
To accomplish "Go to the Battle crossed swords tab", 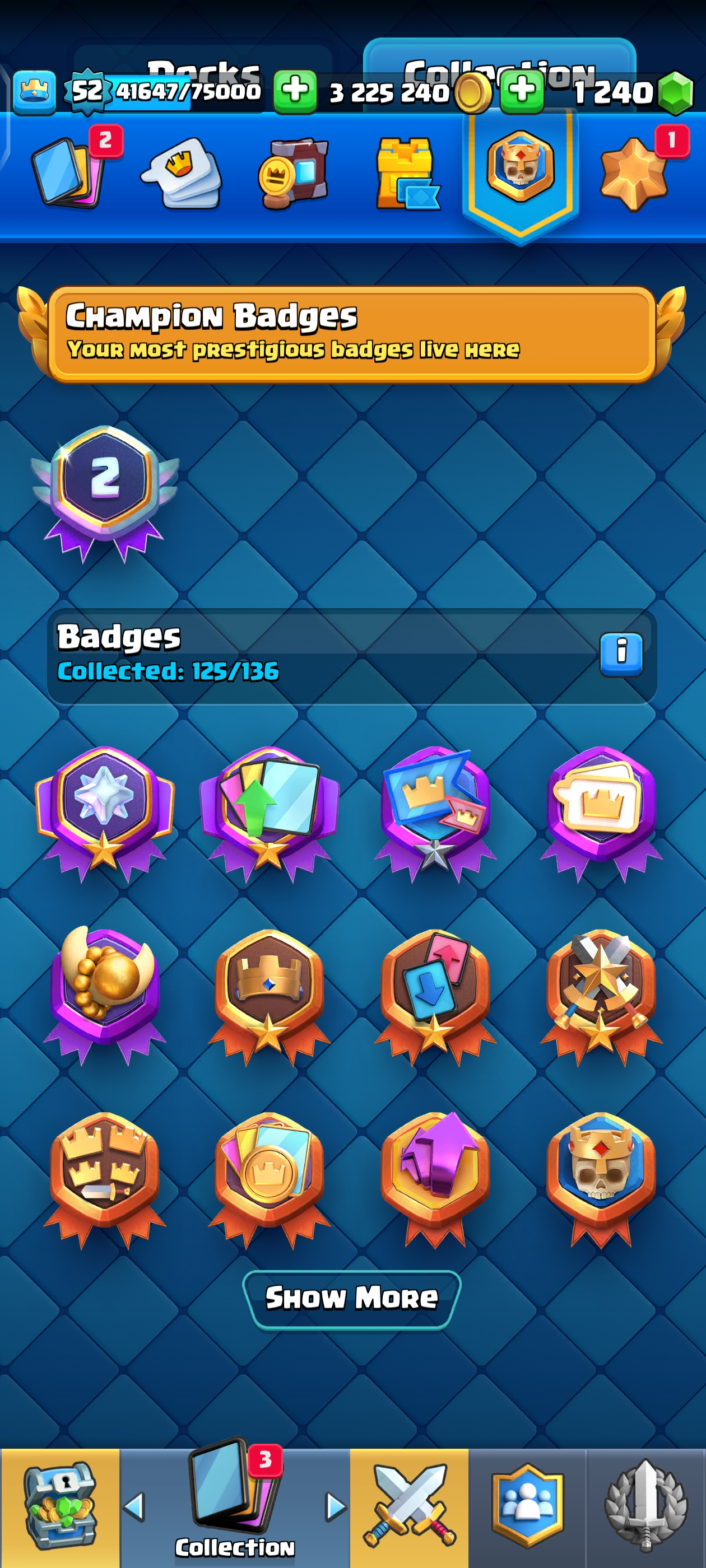I will coord(408,1506).
